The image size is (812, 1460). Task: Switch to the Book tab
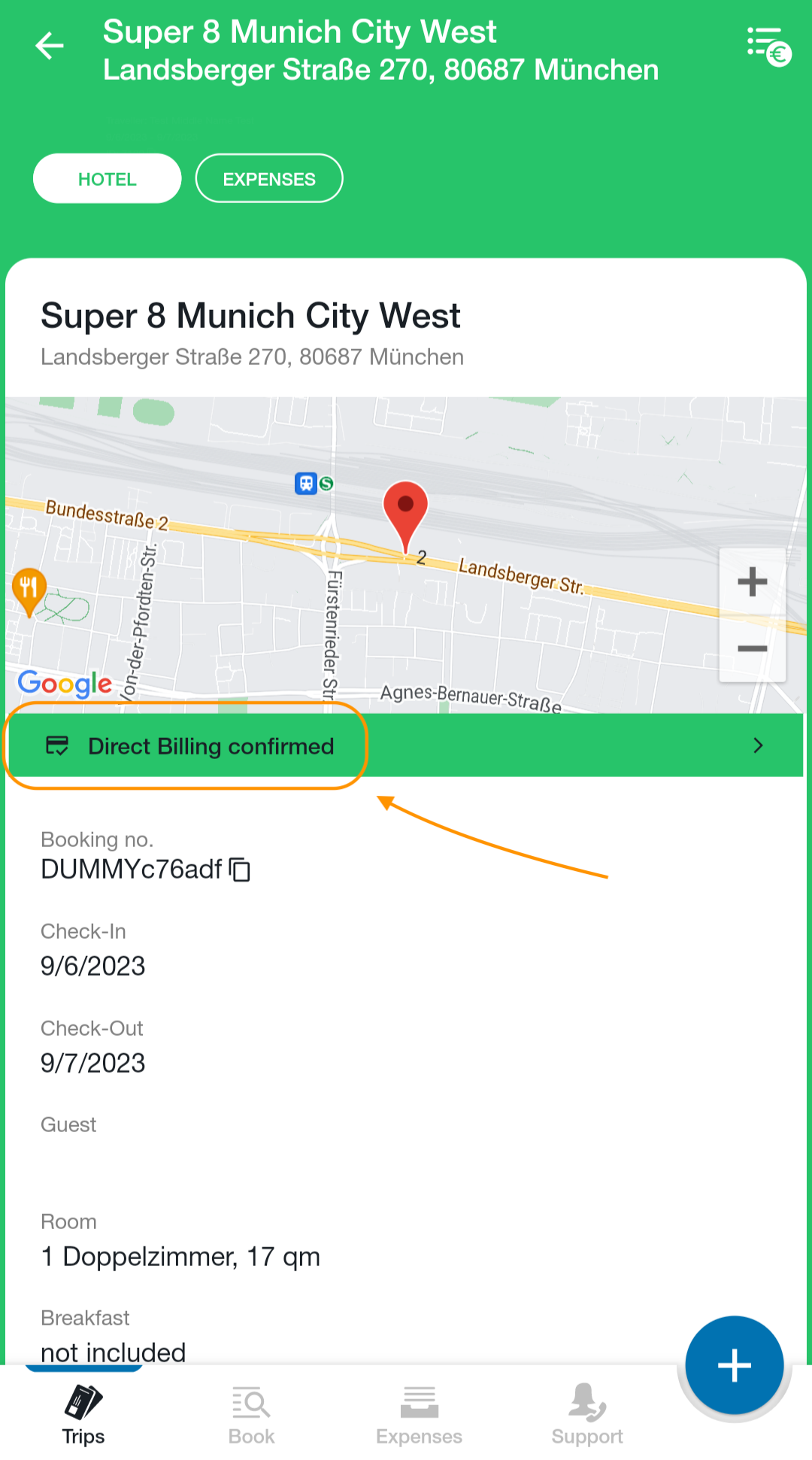point(251,1414)
